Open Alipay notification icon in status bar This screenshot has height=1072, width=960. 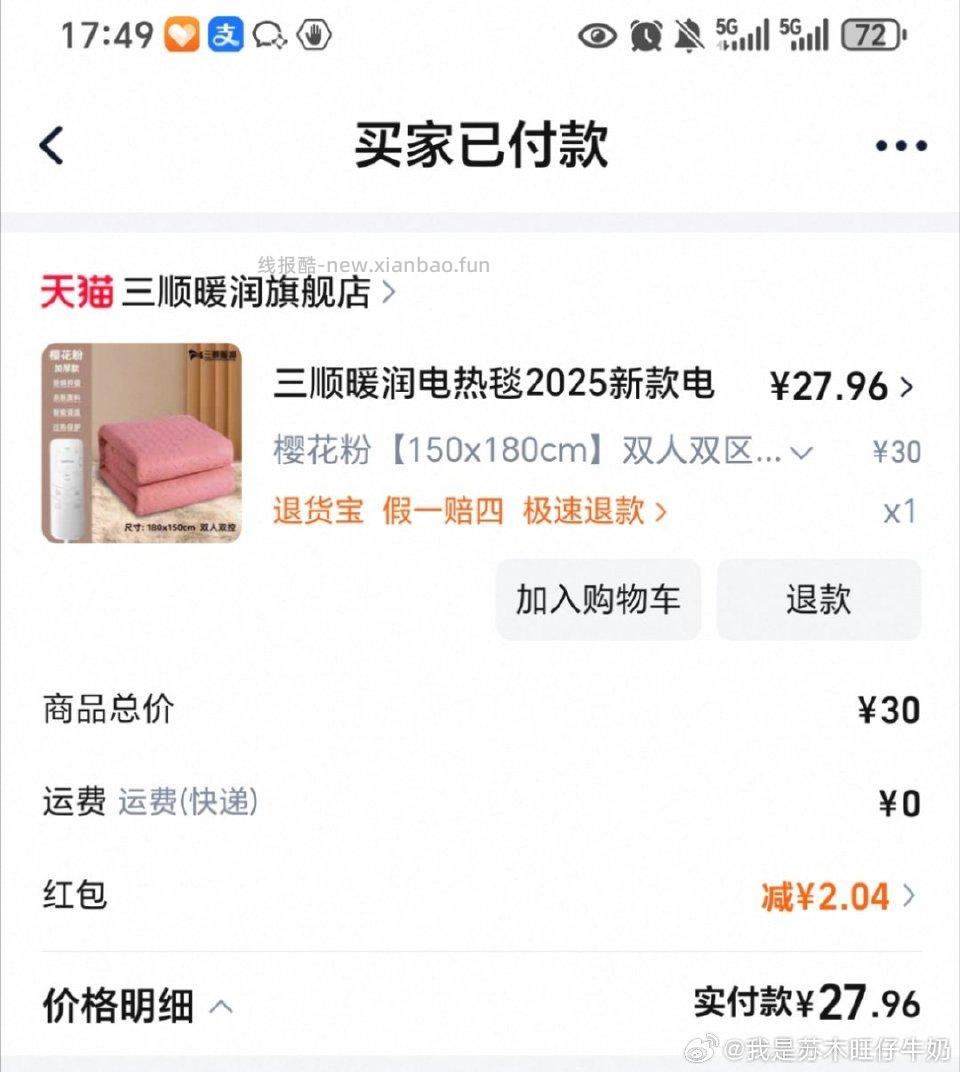(x=227, y=35)
